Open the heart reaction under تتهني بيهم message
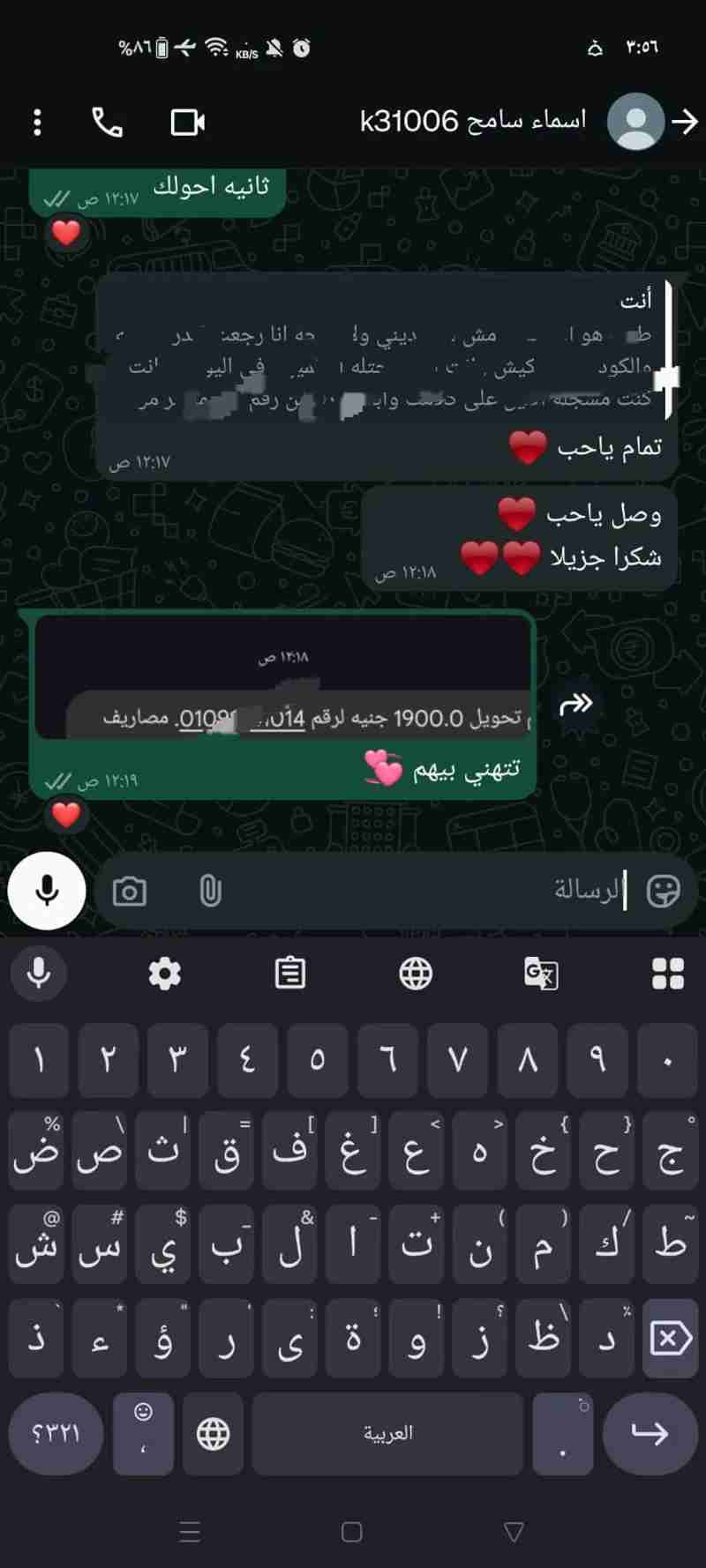Viewport: 706px width, 1568px height. click(x=66, y=814)
